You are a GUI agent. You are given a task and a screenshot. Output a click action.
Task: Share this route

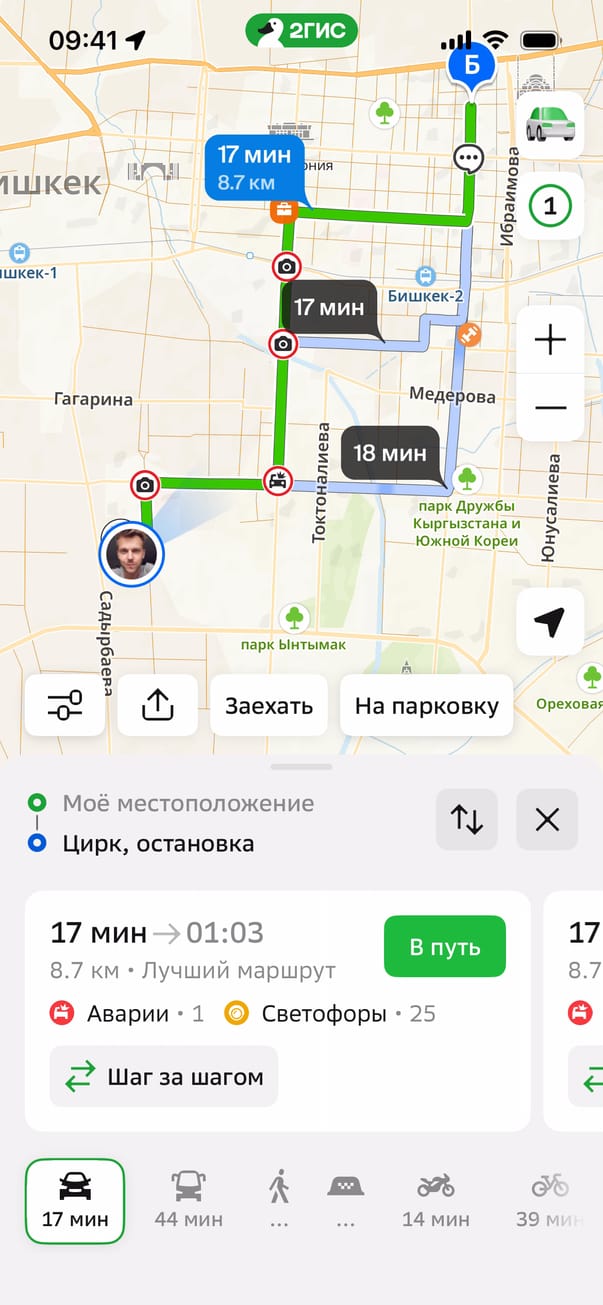pos(158,706)
